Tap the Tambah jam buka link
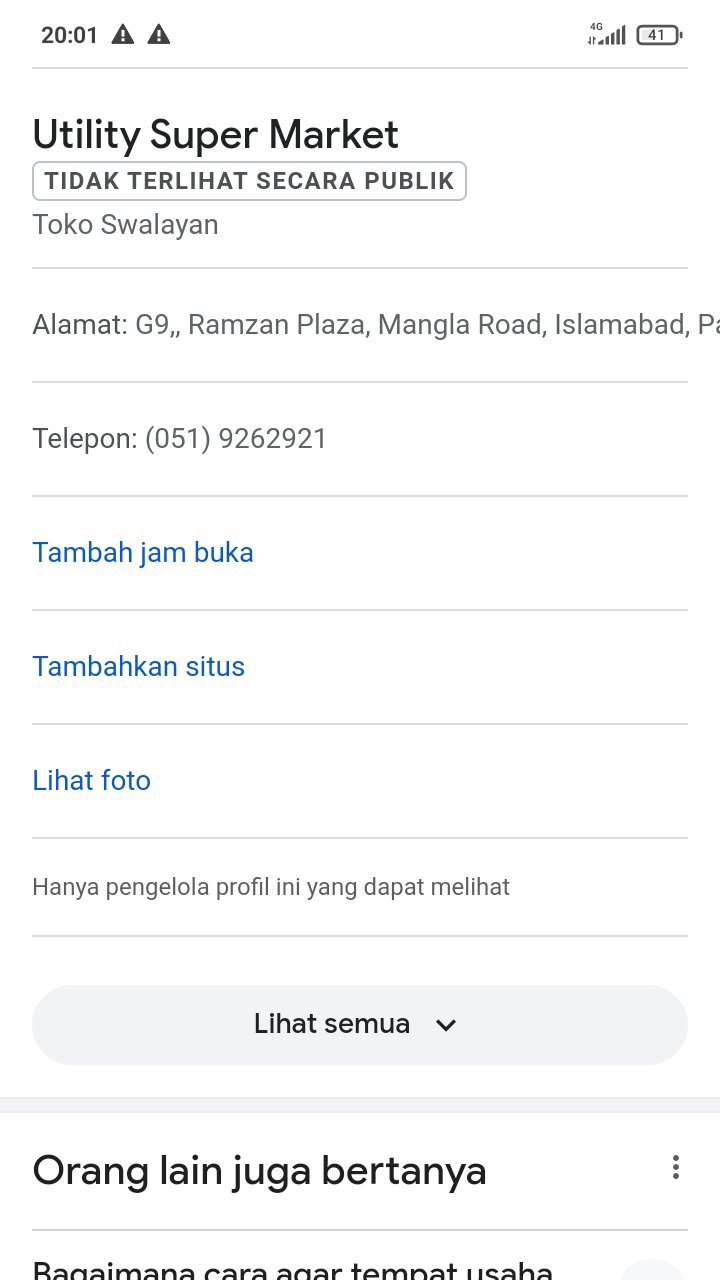This screenshot has height=1280, width=720. 143,553
